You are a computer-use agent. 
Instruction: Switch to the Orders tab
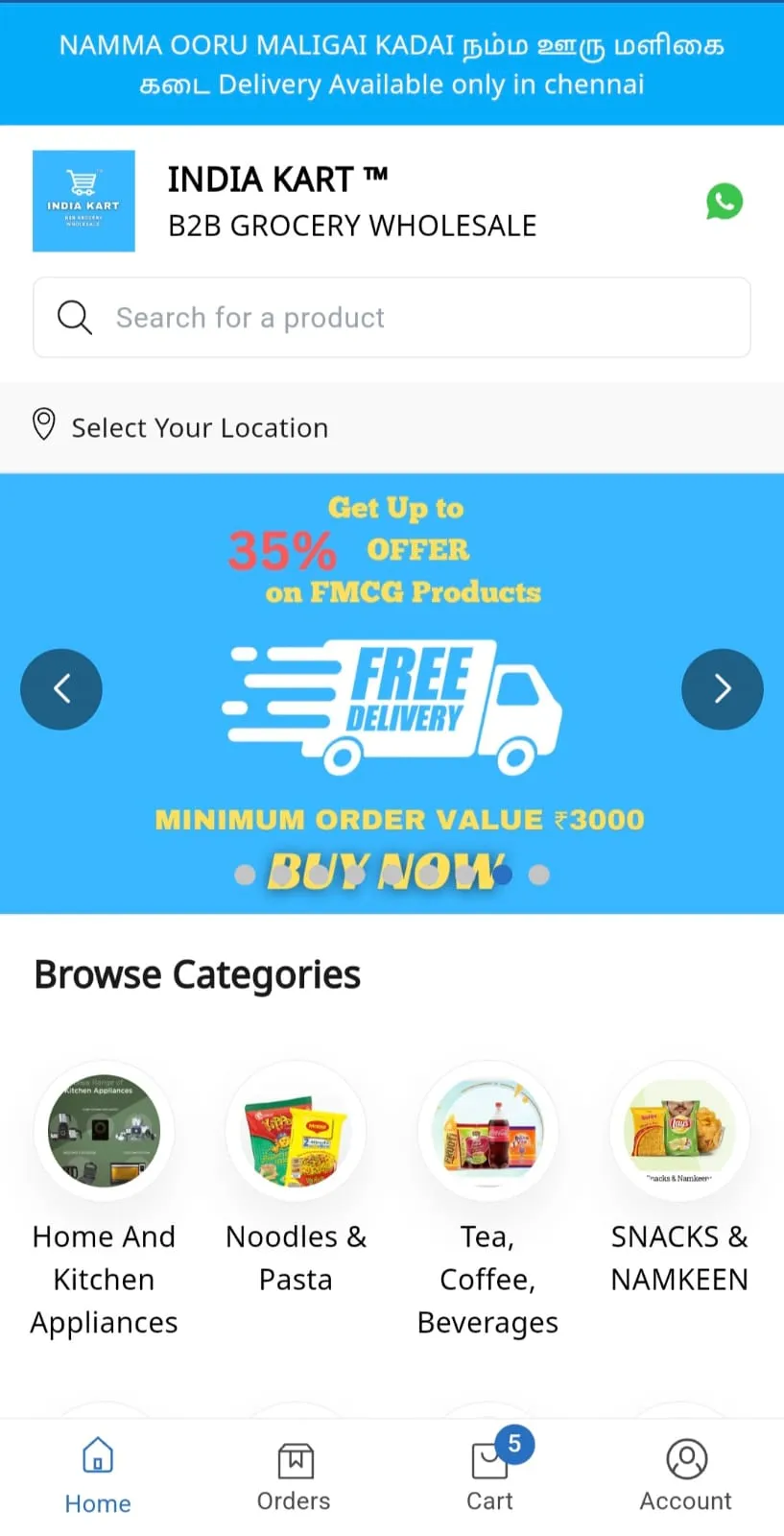point(294,1476)
